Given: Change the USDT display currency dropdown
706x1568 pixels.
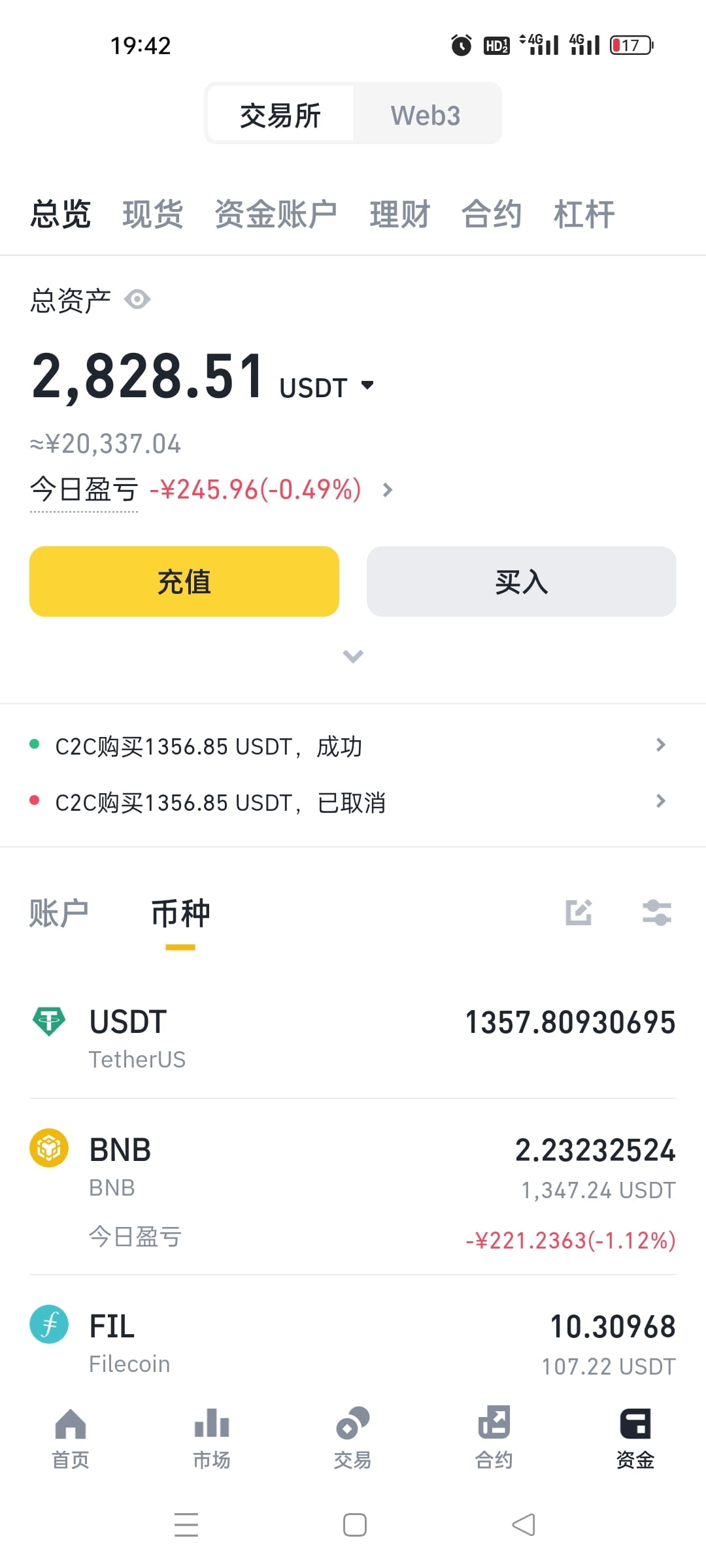Looking at the screenshot, I should [367, 385].
